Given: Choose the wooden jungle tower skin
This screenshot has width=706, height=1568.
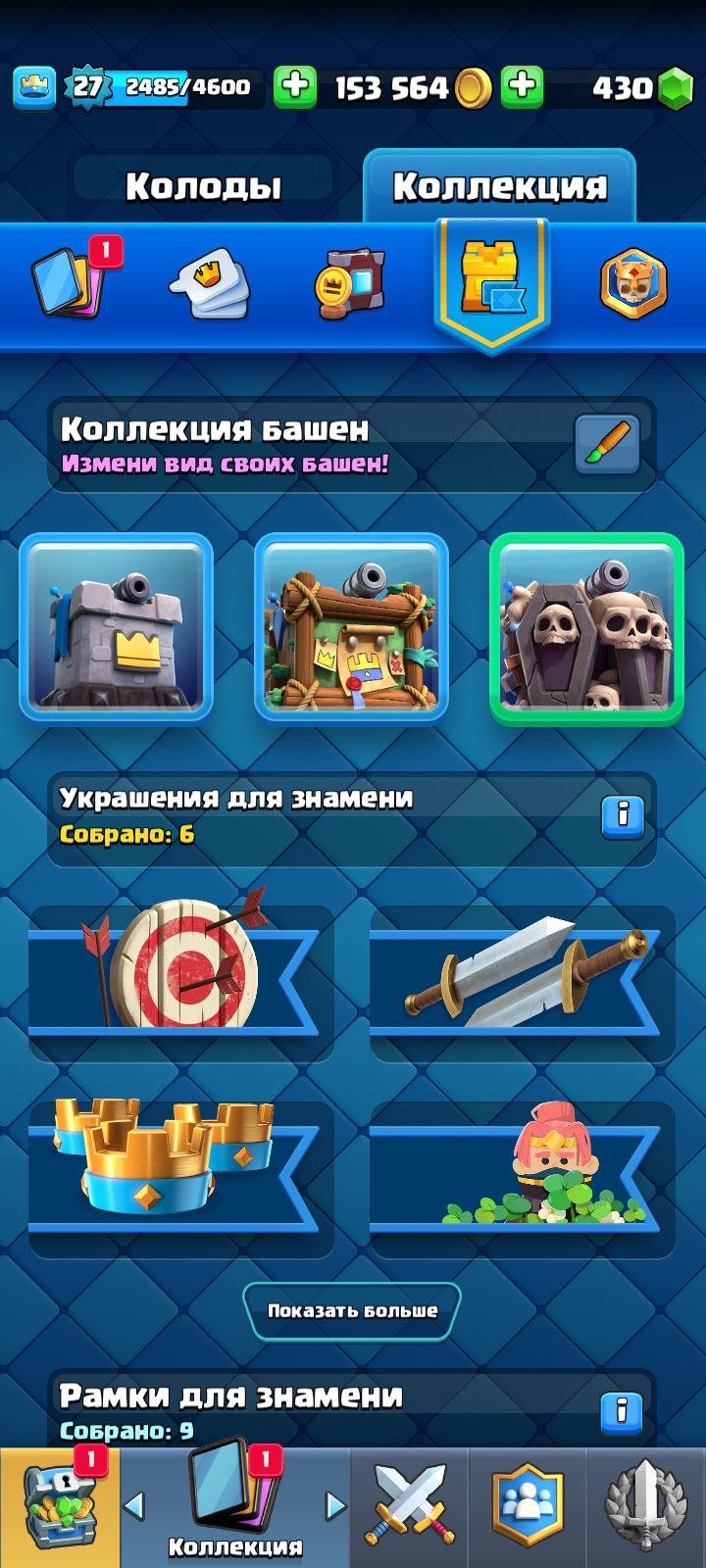Looking at the screenshot, I should (351, 627).
